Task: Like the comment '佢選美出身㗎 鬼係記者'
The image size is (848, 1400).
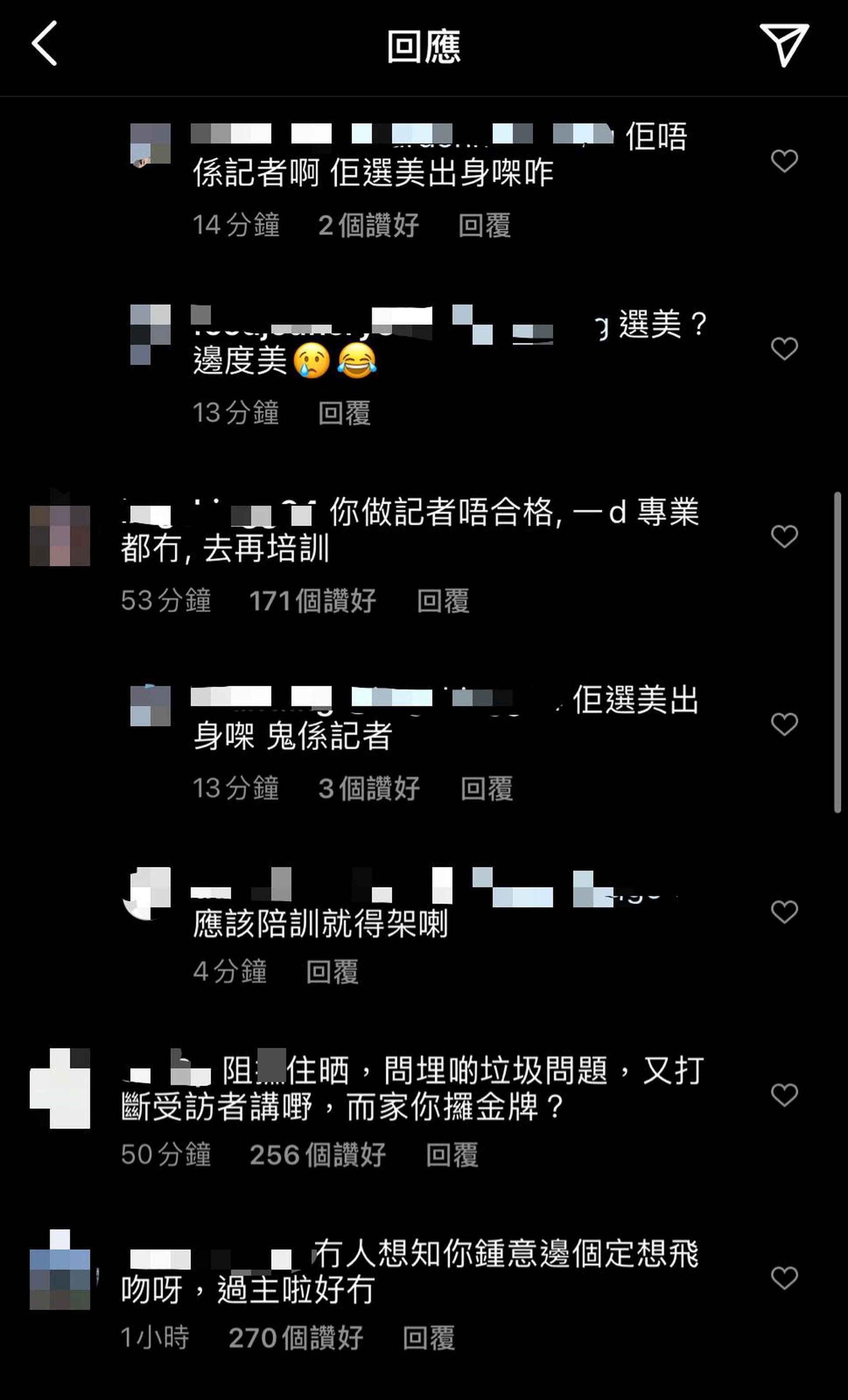Action: pyautogui.click(x=784, y=724)
